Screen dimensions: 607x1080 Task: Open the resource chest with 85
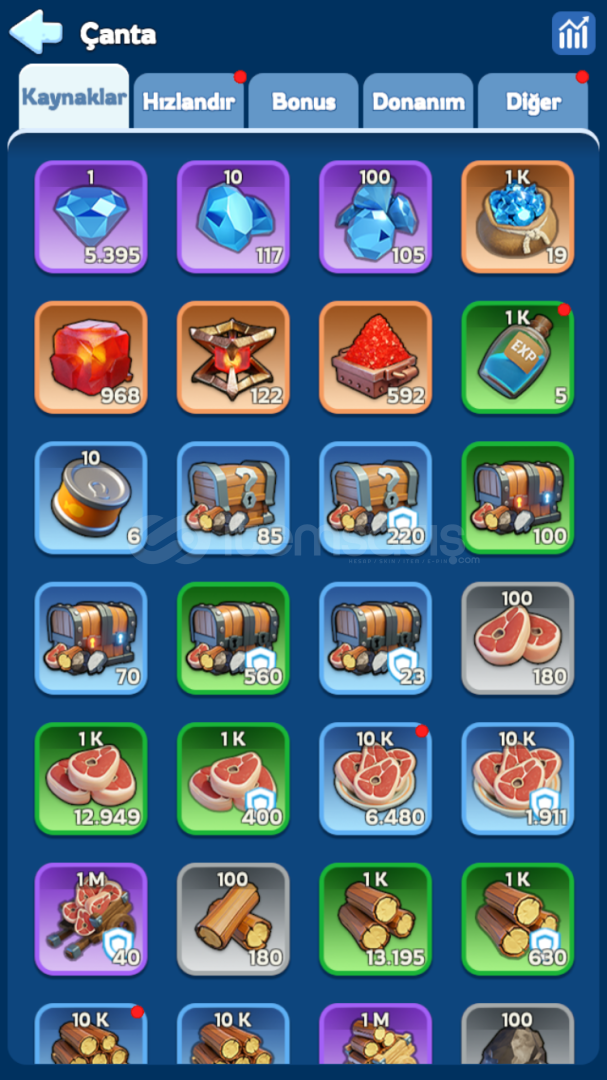(x=233, y=498)
